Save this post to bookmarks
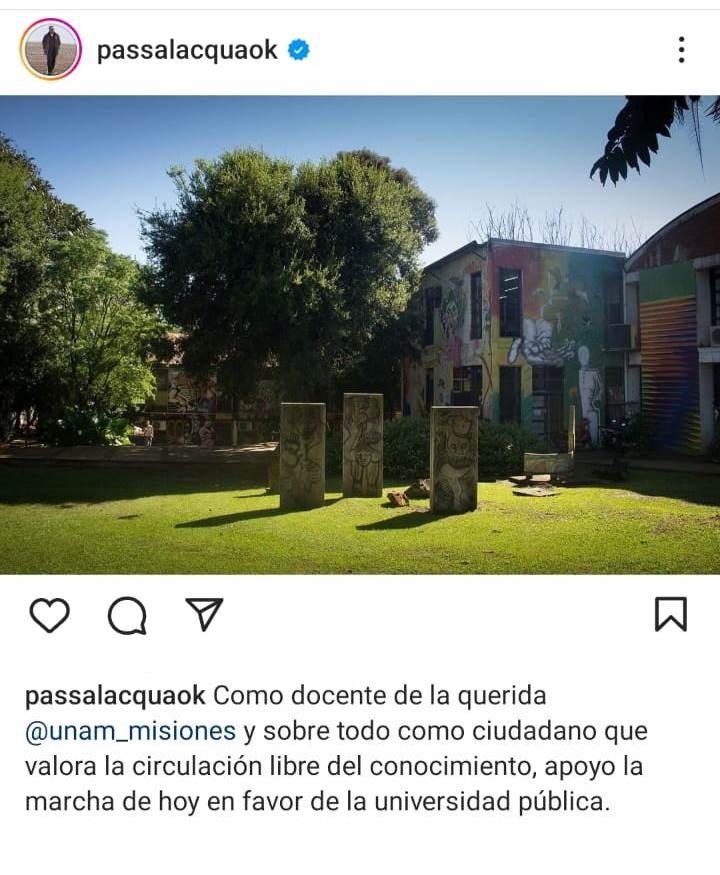The width and height of the screenshot is (720, 875). [x=670, y=614]
